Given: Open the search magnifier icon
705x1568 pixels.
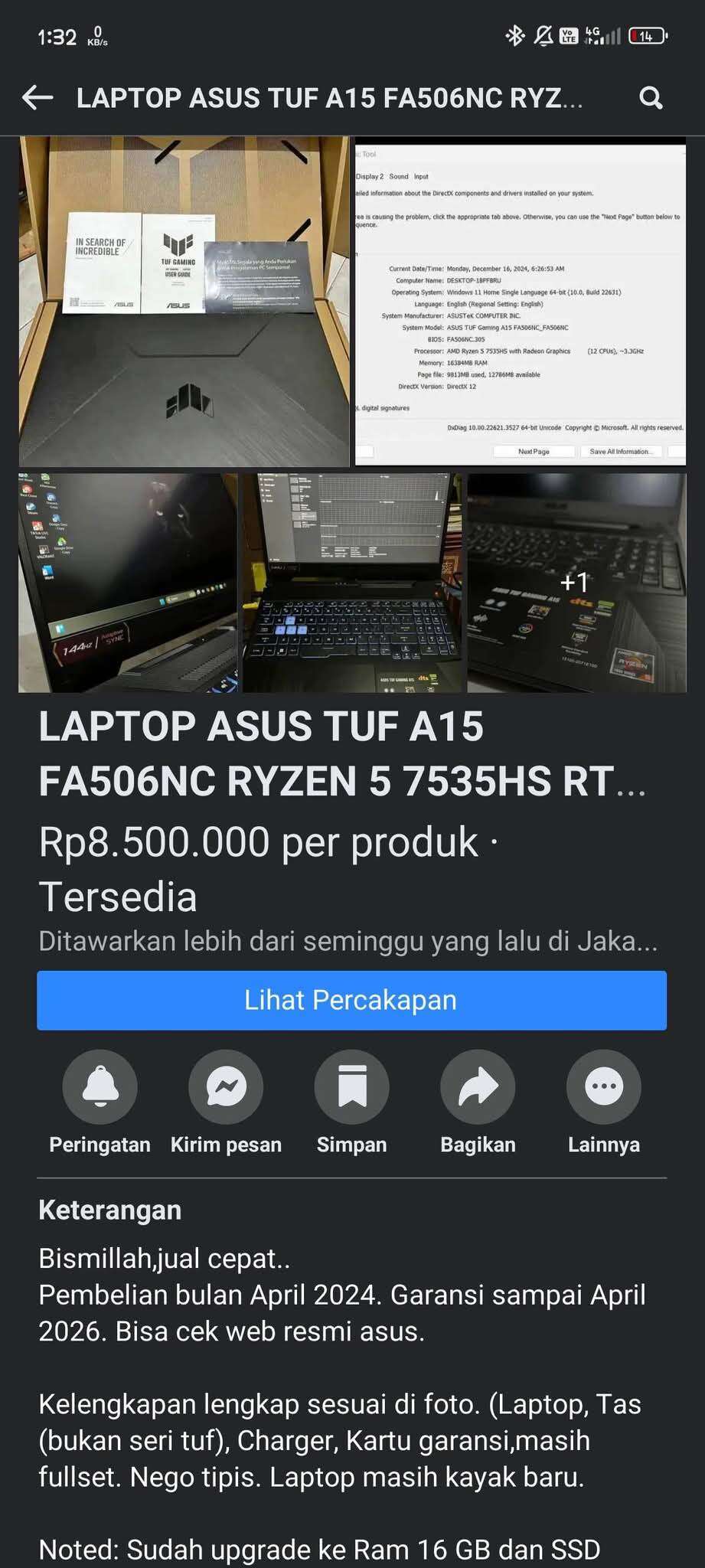Looking at the screenshot, I should pyautogui.click(x=651, y=98).
